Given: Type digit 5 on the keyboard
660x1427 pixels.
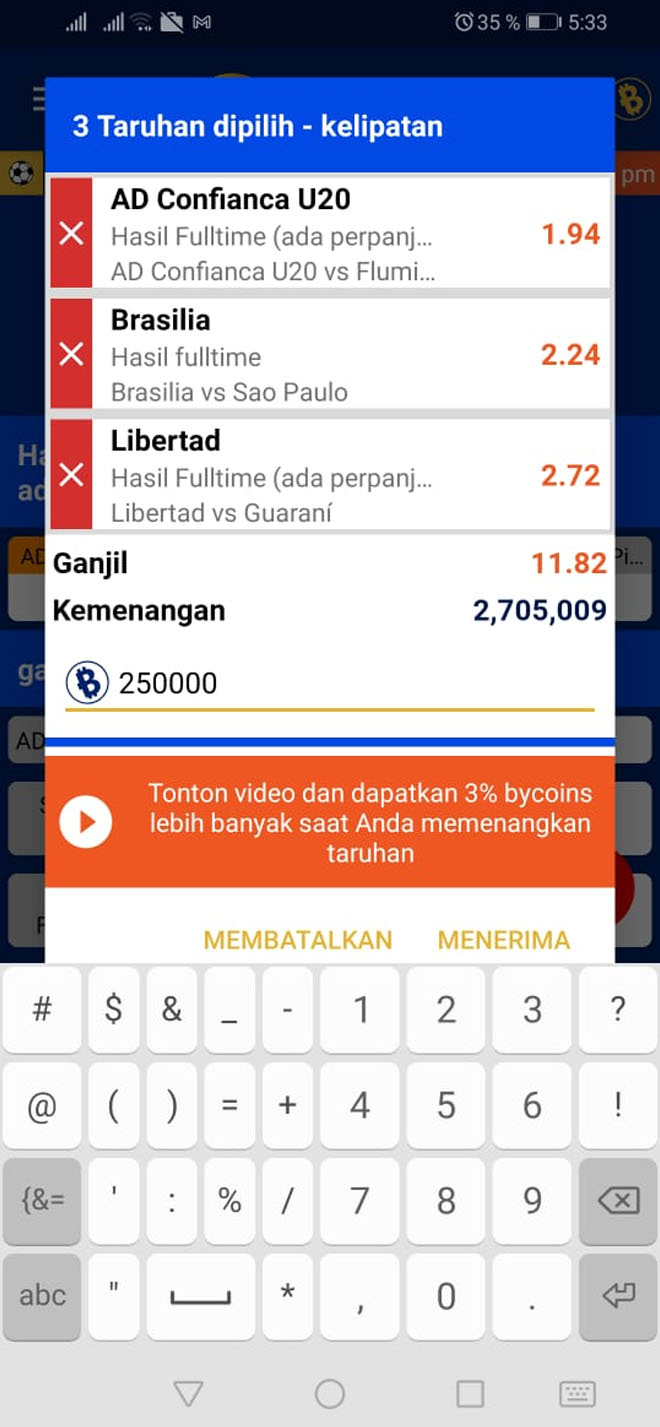Looking at the screenshot, I should point(446,1105).
